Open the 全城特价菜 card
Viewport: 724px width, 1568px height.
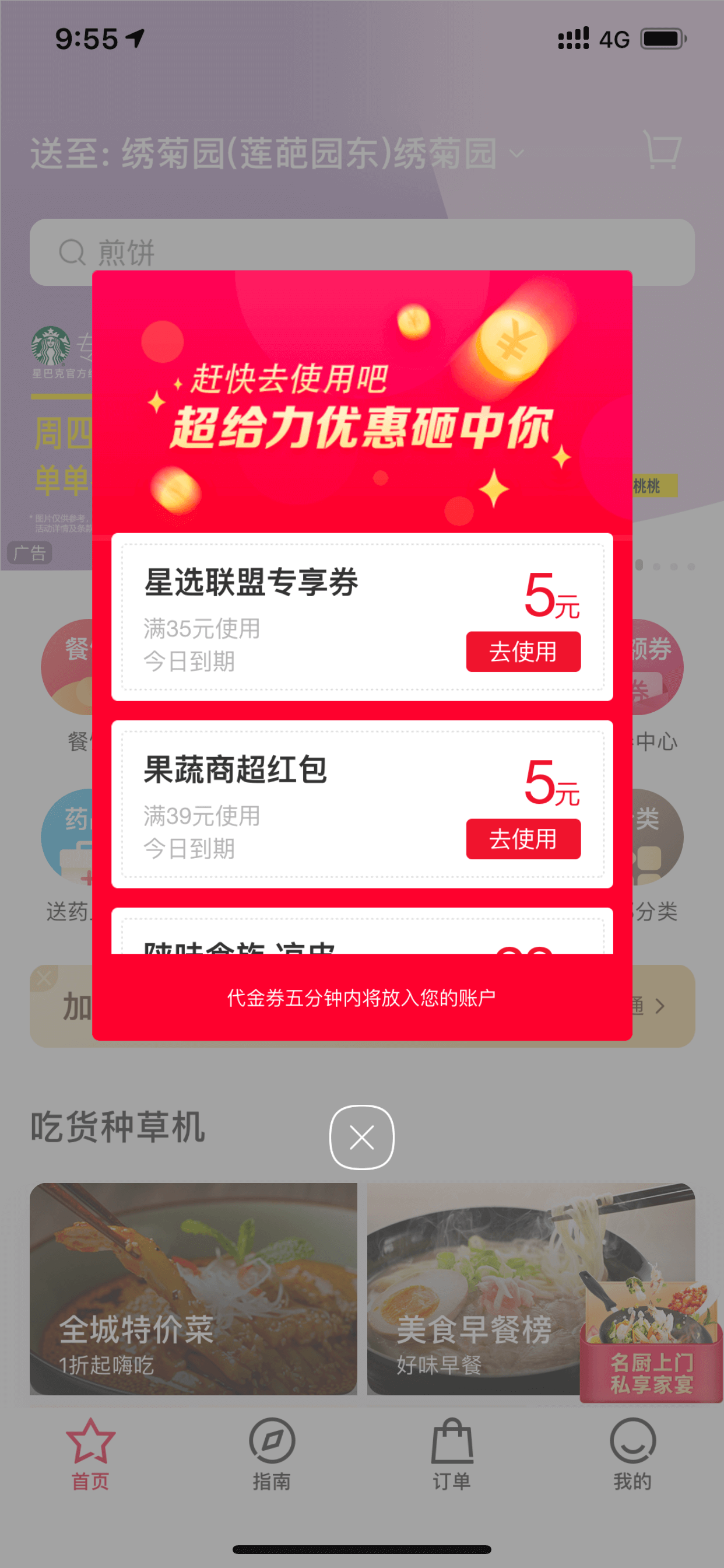[194, 1289]
